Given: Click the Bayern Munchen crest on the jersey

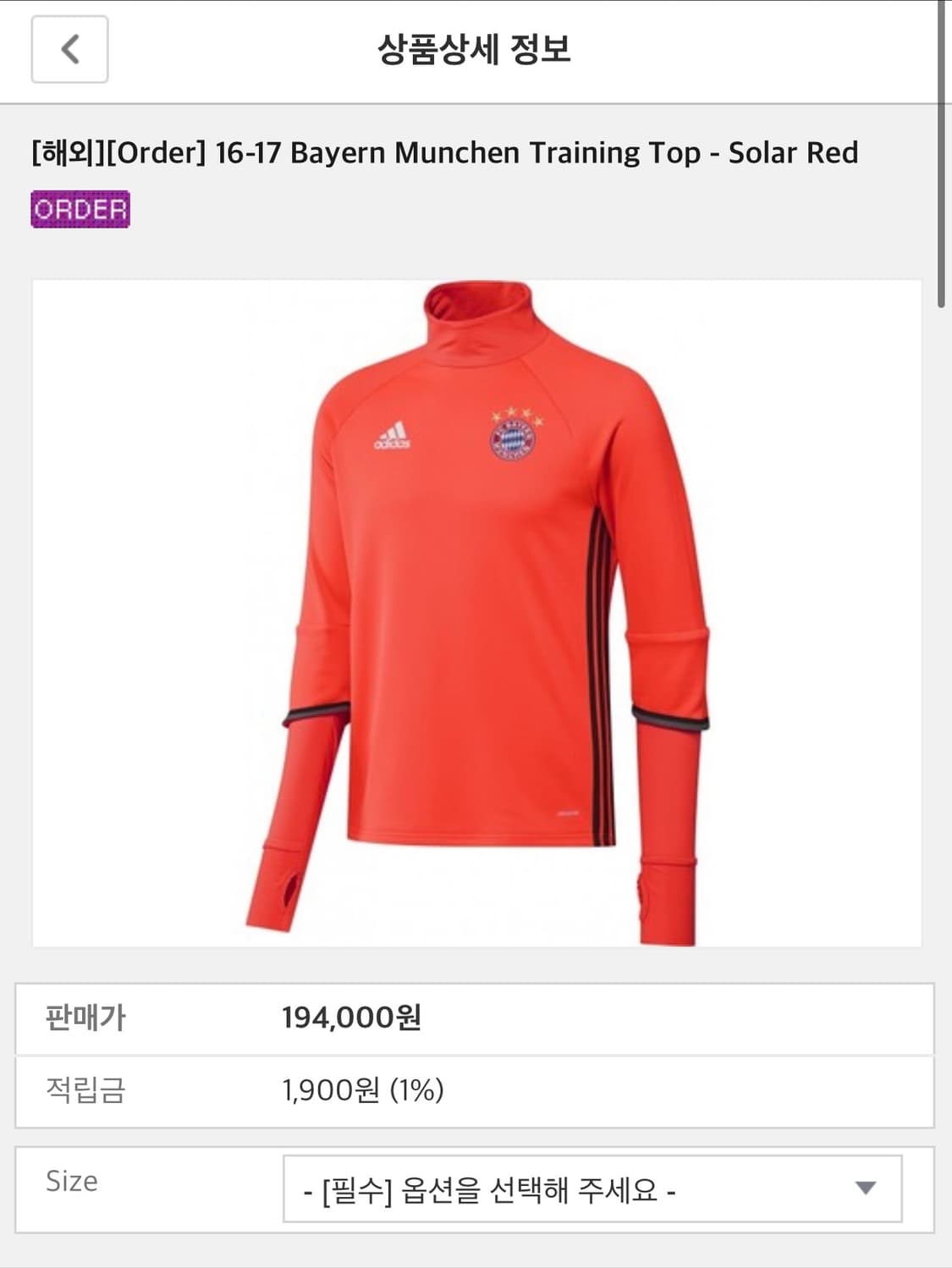Looking at the screenshot, I should [511, 438].
